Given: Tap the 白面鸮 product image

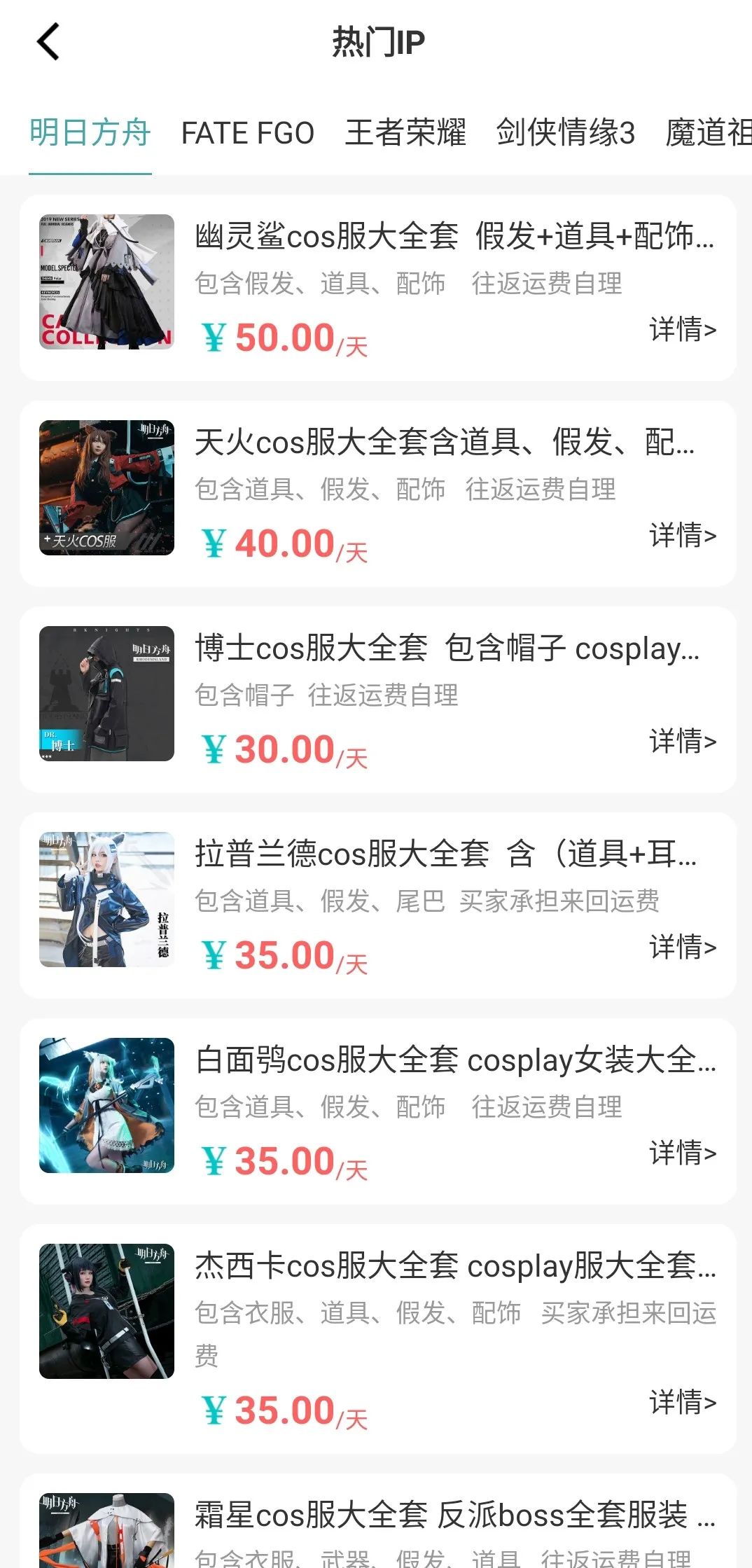Looking at the screenshot, I should pos(106,1104).
